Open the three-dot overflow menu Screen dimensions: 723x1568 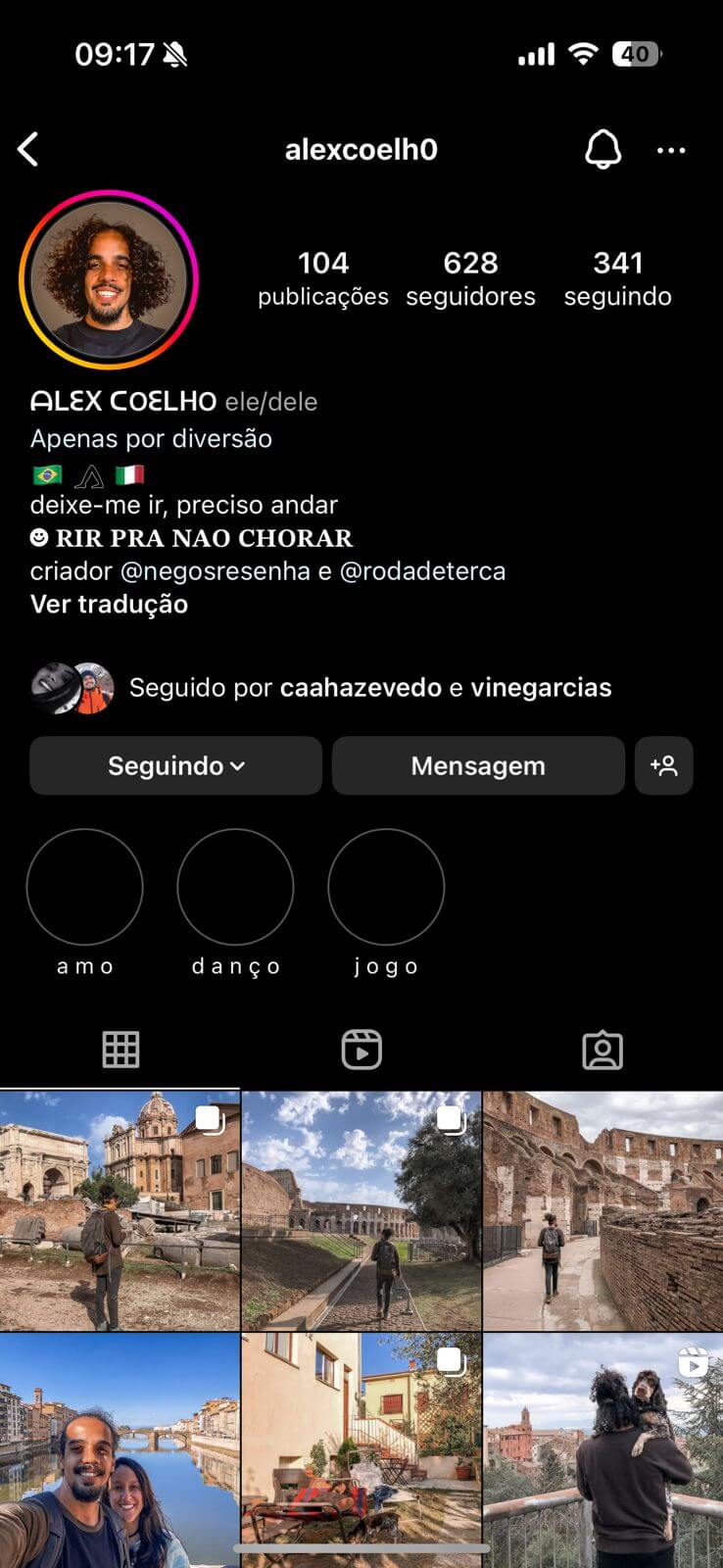[x=671, y=150]
